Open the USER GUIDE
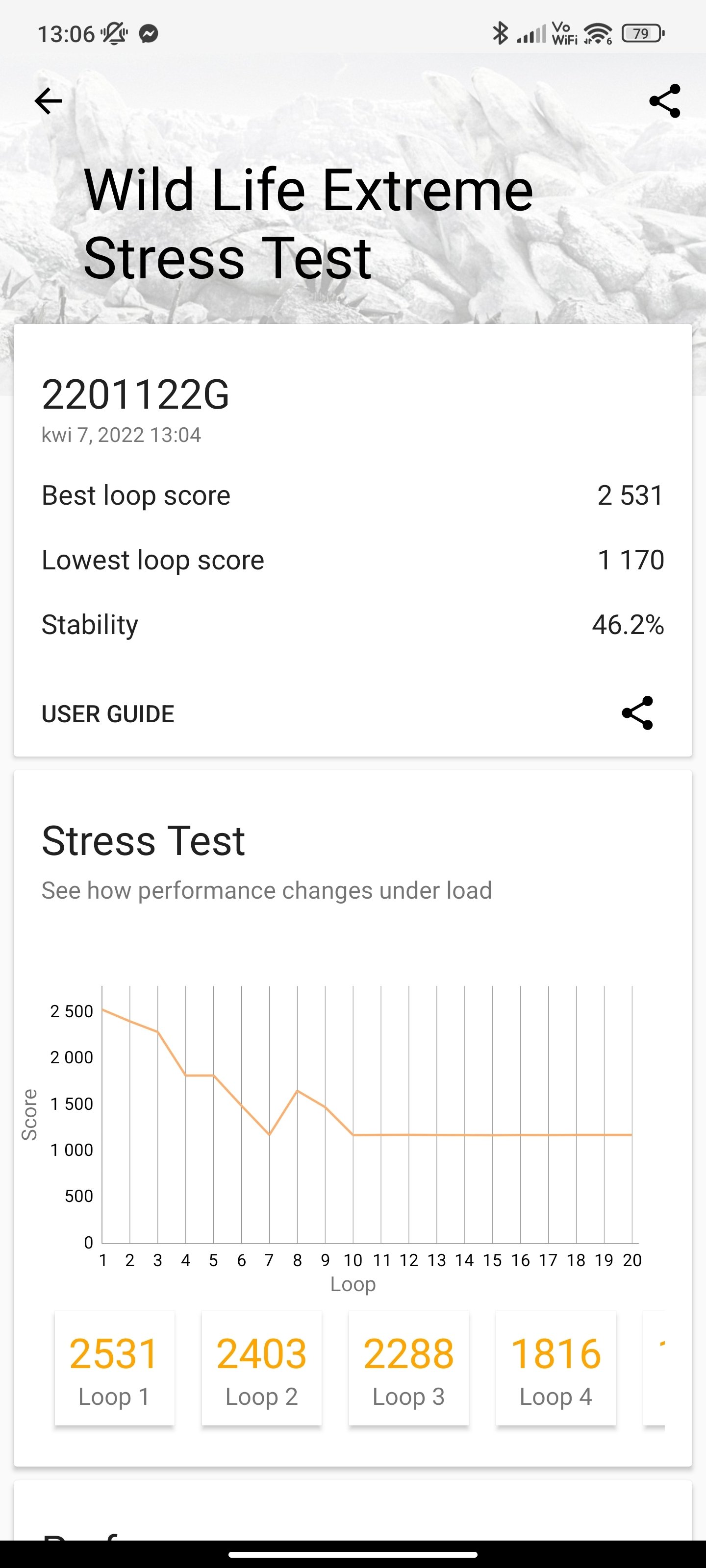The image size is (706, 1568). point(108,714)
